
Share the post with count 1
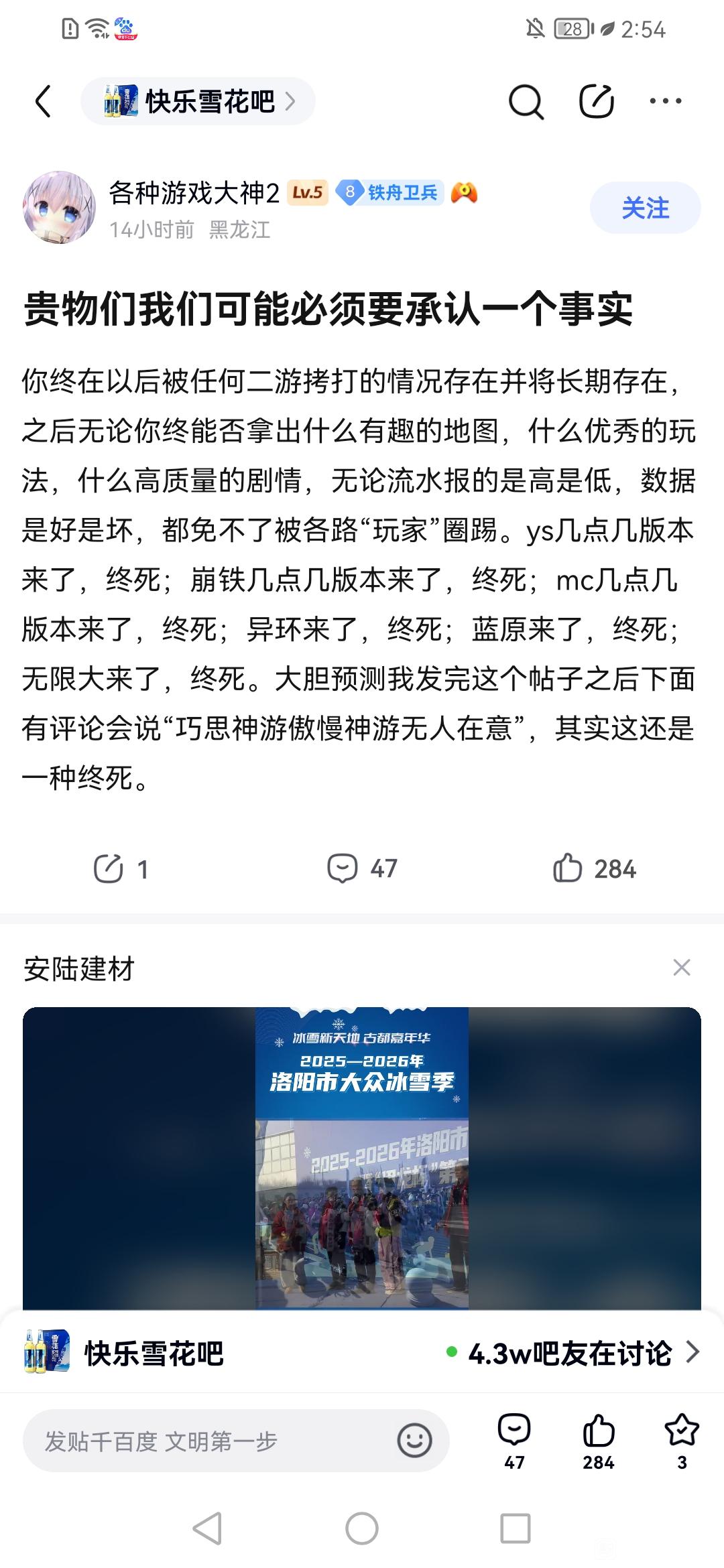[121, 868]
